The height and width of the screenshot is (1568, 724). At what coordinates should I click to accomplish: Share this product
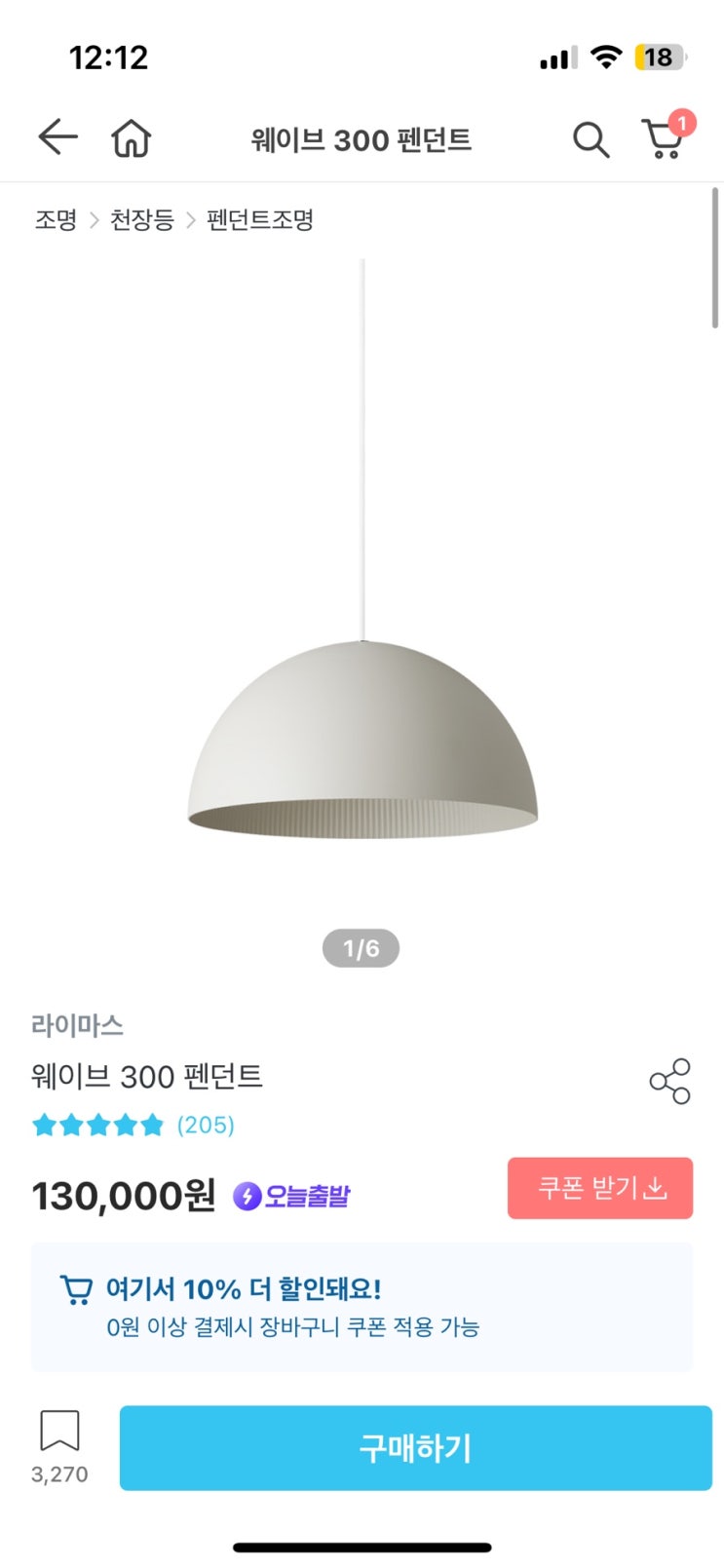pos(669,1081)
